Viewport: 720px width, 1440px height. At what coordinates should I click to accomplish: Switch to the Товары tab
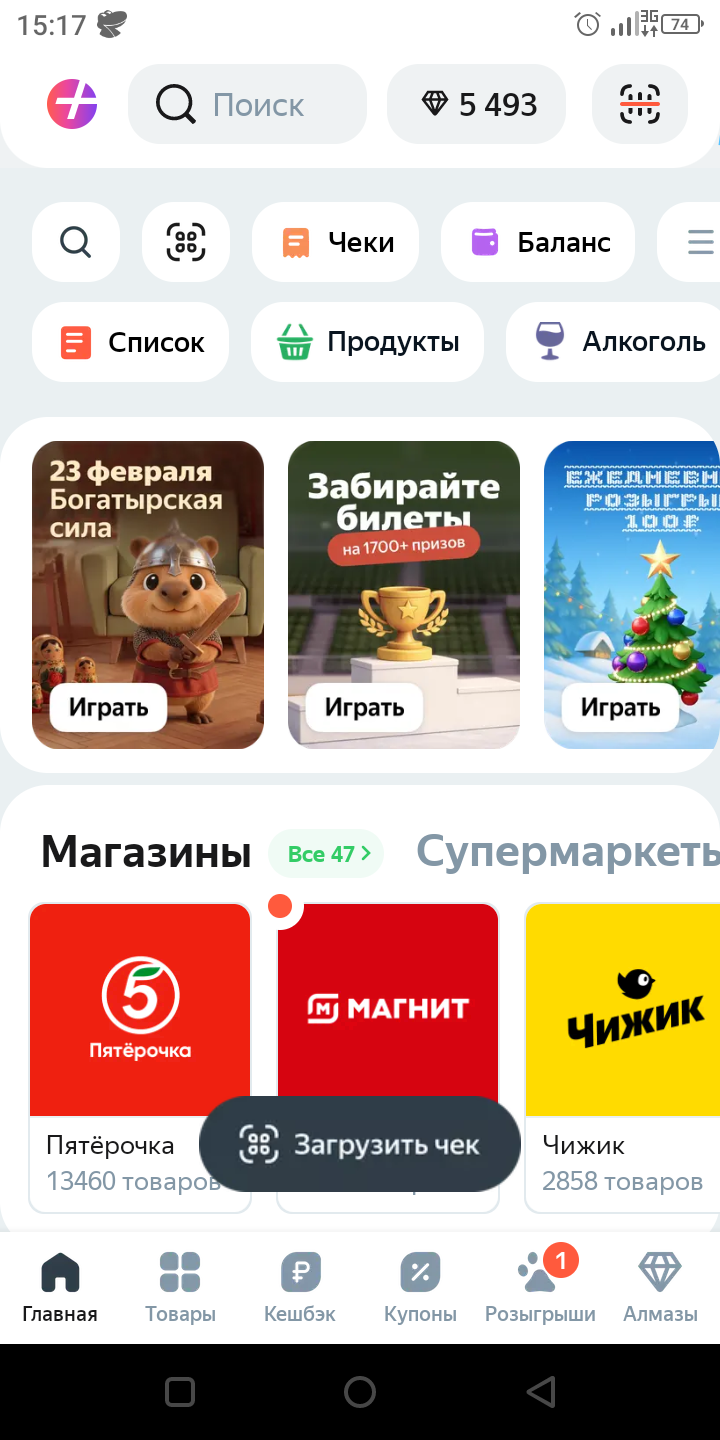[180, 1288]
